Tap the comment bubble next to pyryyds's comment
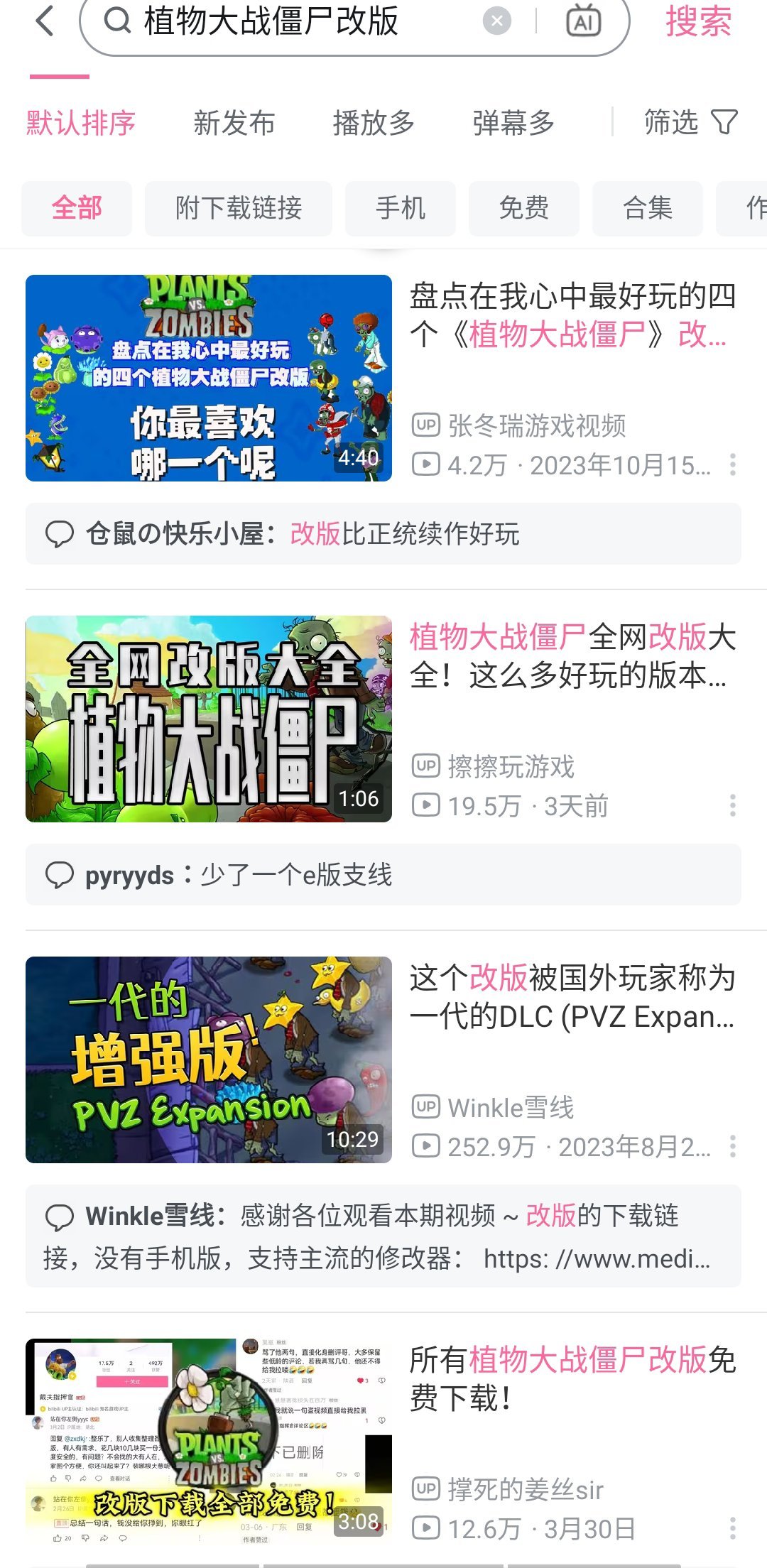The width and height of the screenshot is (767, 1568). pyautogui.click(x=61, y=876)
